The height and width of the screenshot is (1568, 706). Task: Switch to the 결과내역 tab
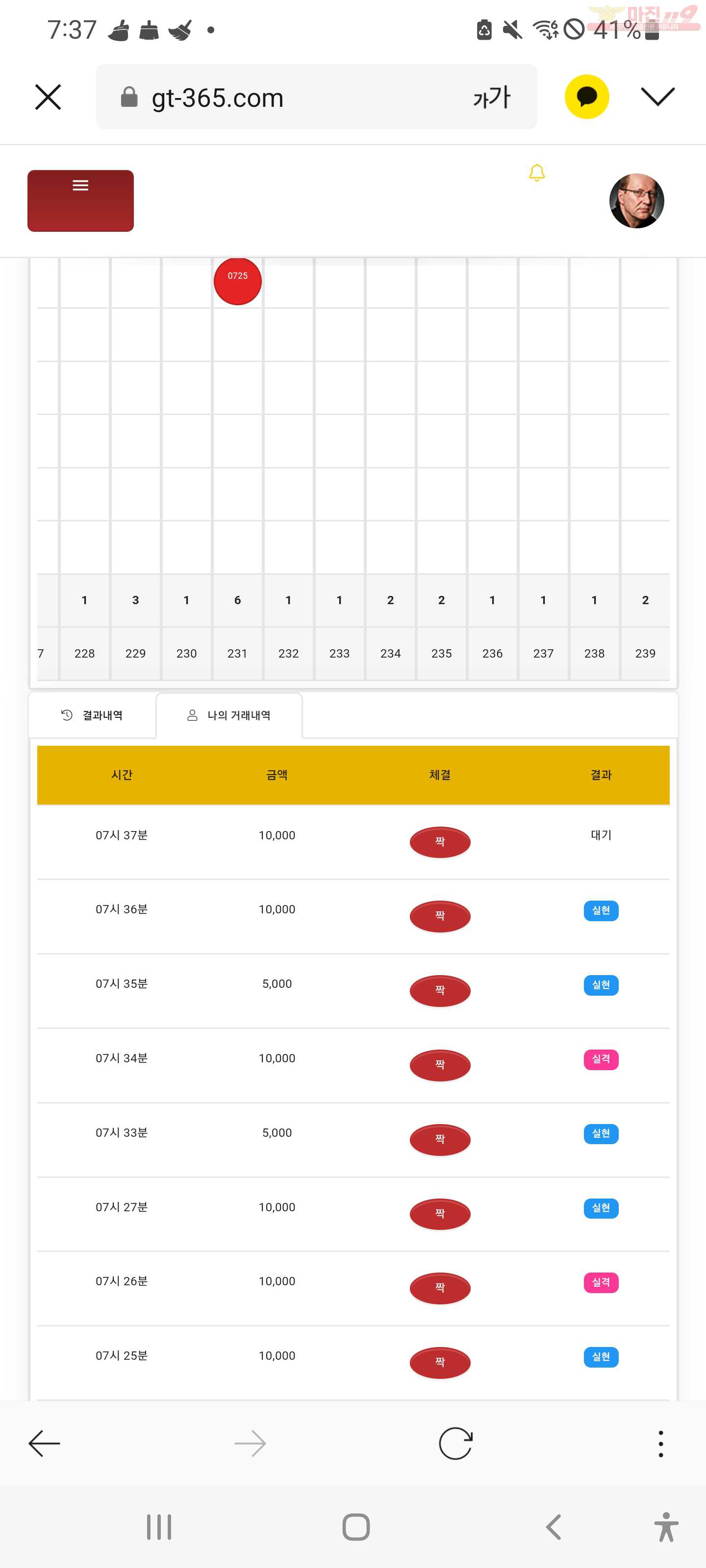[x=93, y=715]
